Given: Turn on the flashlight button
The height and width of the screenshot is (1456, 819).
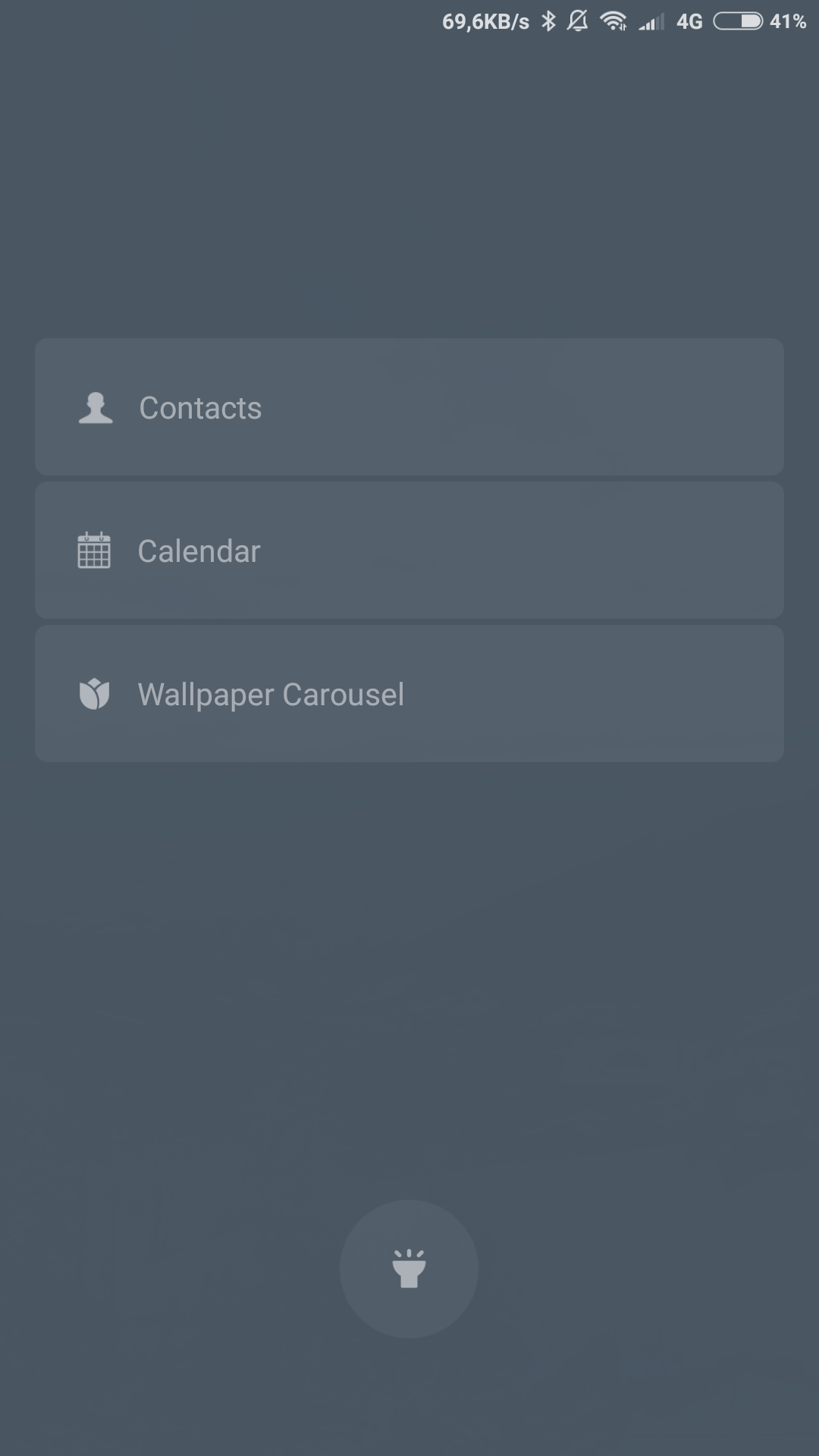Looking at the screenshot, I should click(x=409, y=1269).
